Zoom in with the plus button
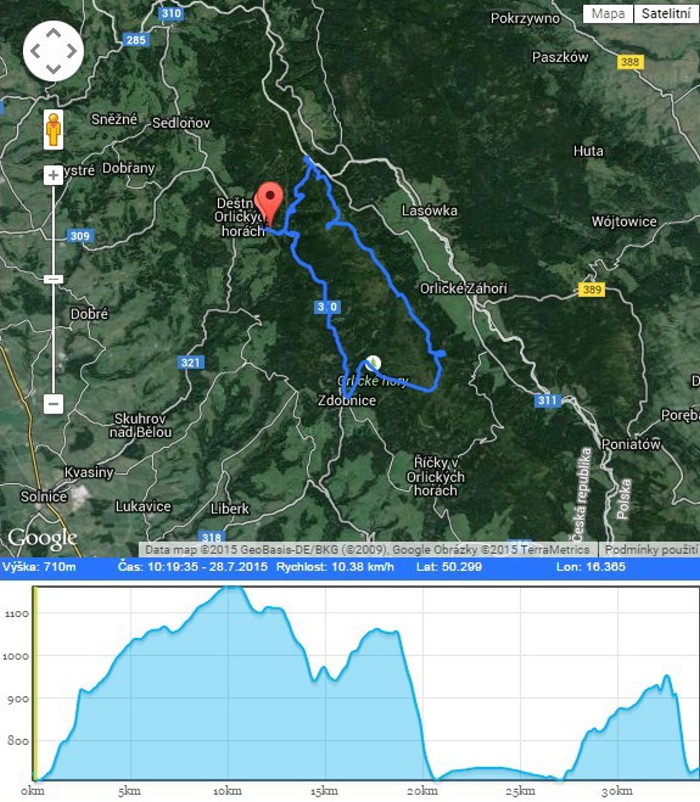The image size is (700, 802). pos(53,176)
